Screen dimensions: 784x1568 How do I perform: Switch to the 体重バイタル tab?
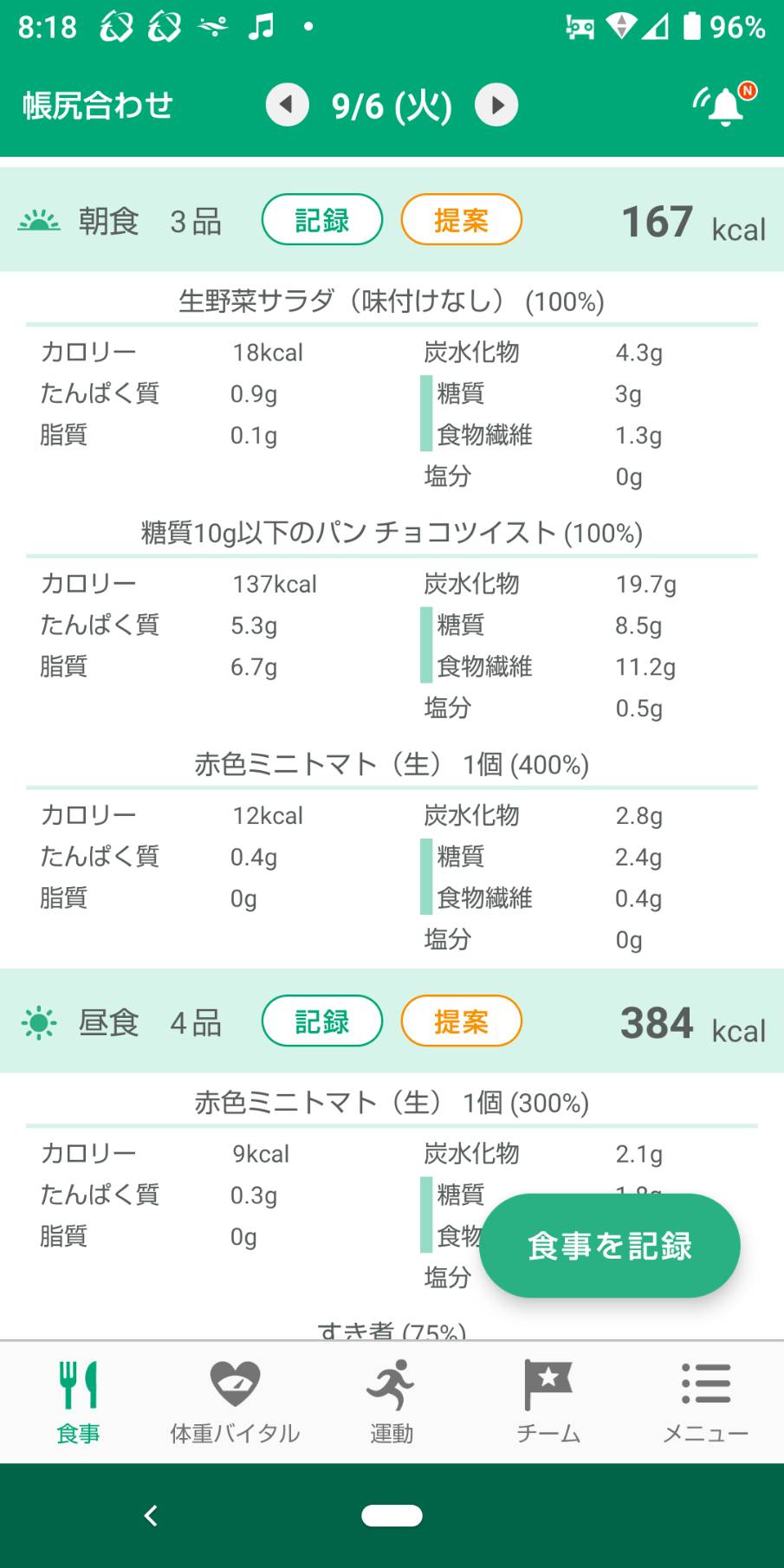(x=235, y=1403)
